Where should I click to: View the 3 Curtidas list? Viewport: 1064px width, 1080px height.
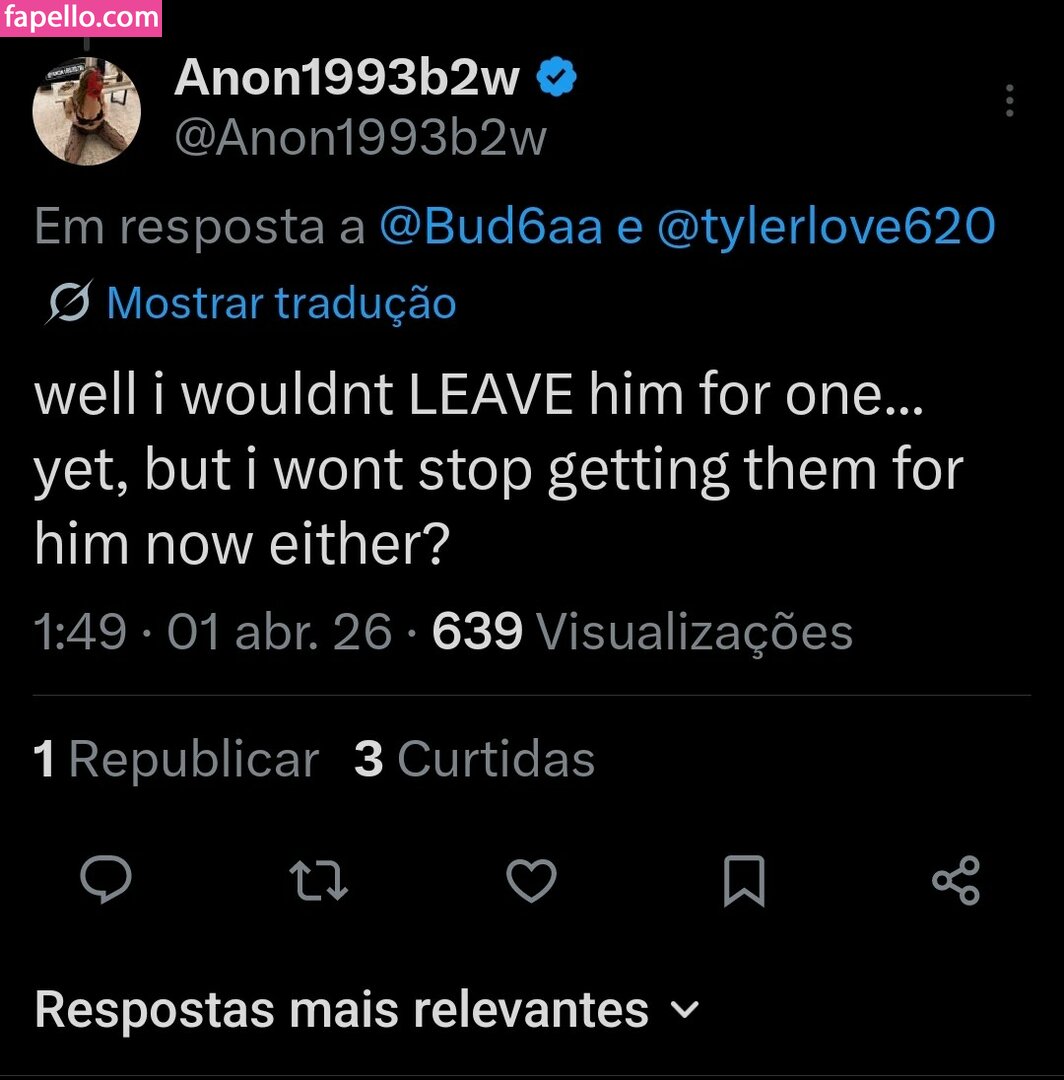(475, 759)
